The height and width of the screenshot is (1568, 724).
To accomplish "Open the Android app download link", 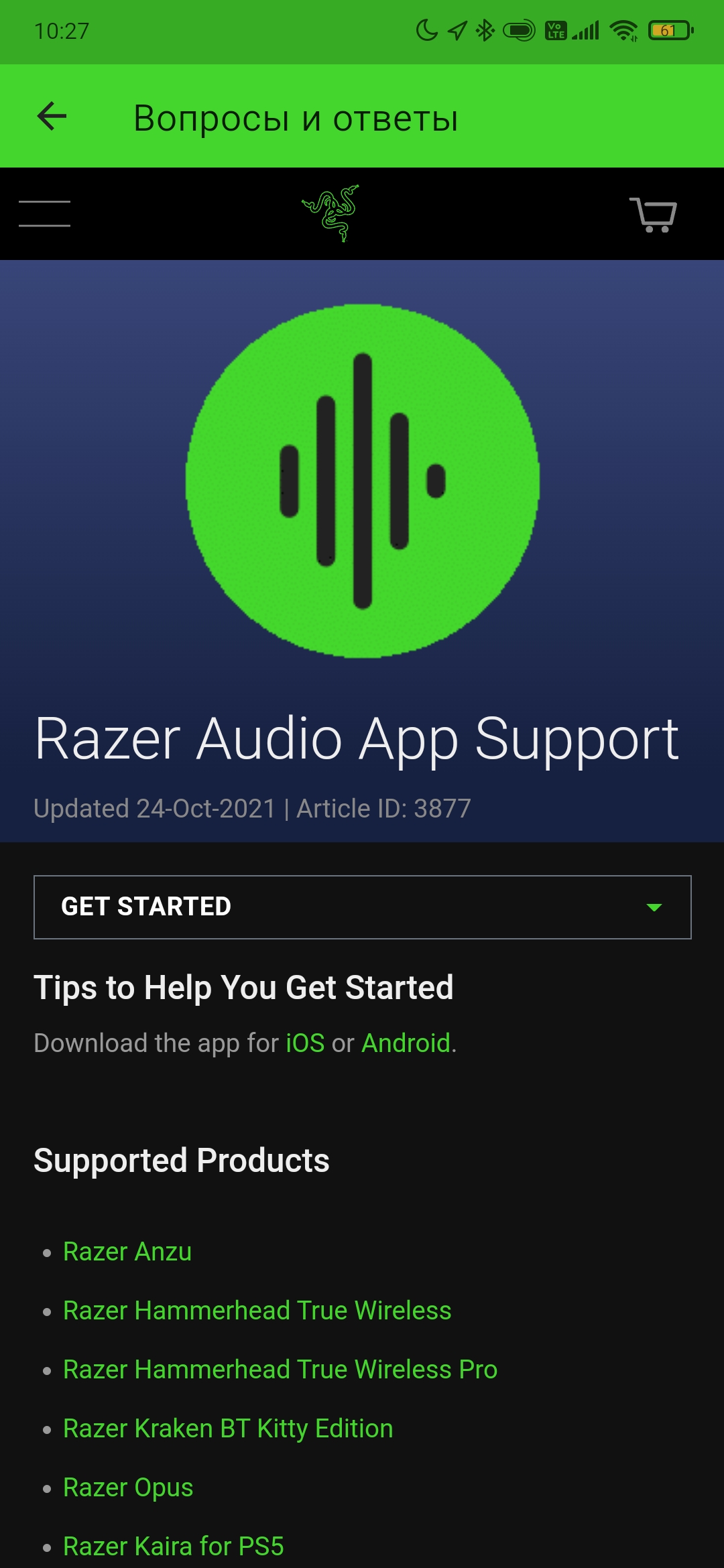I will [x=406, y=1043].
